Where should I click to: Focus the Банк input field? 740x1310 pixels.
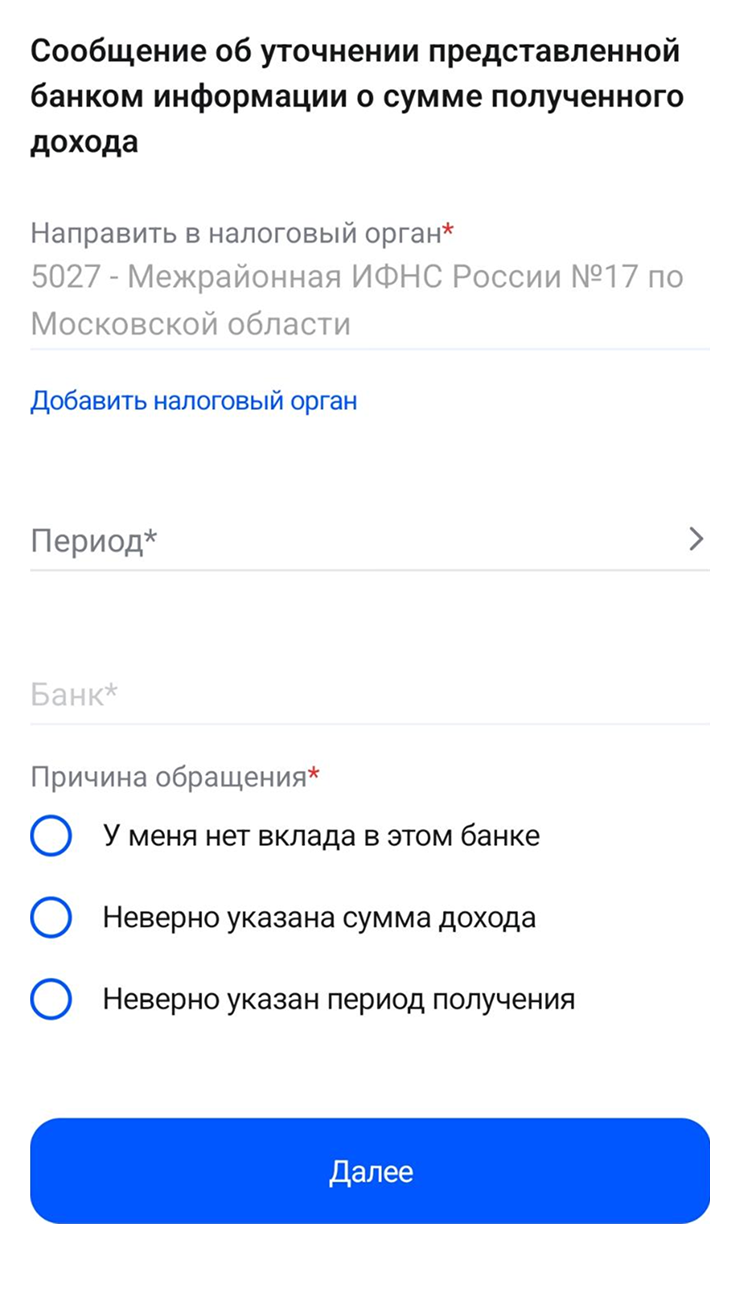click(370, 694)
